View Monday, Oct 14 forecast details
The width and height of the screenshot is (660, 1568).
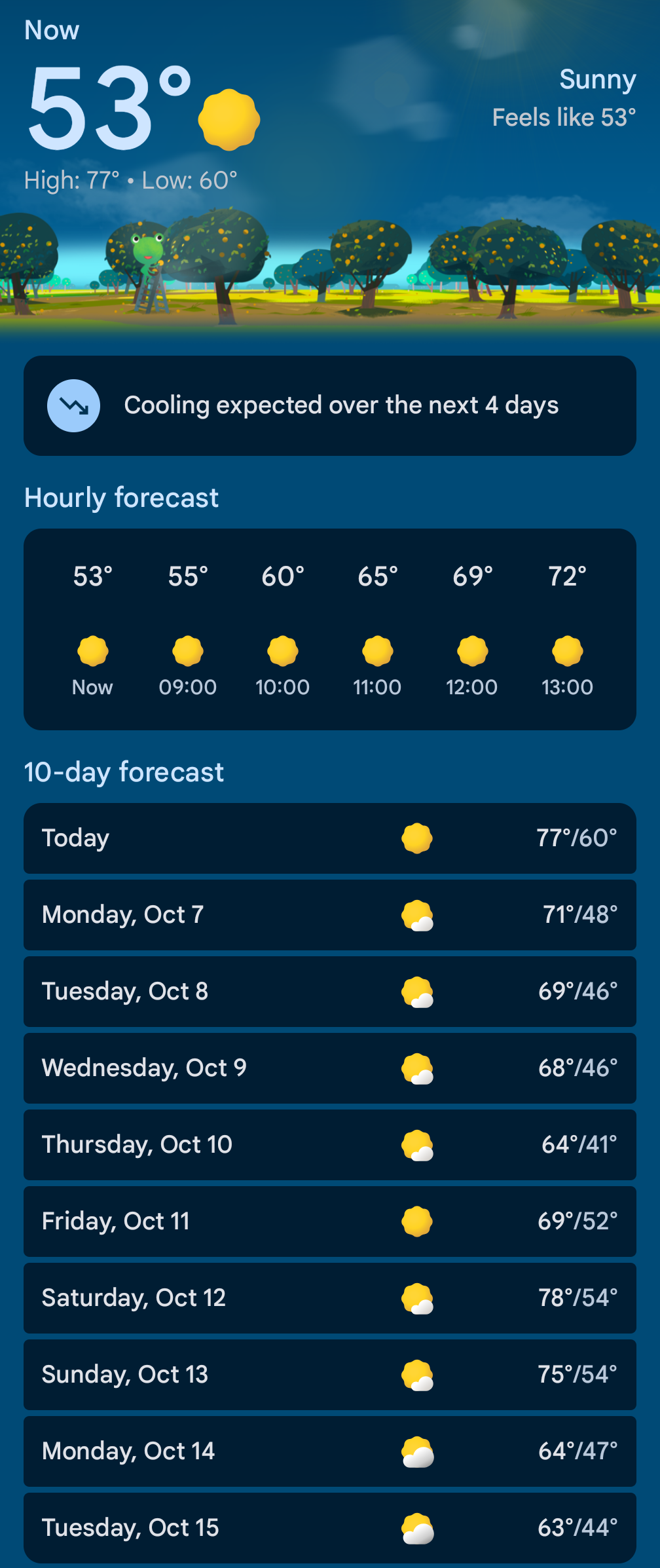[x=330, y=1451]
